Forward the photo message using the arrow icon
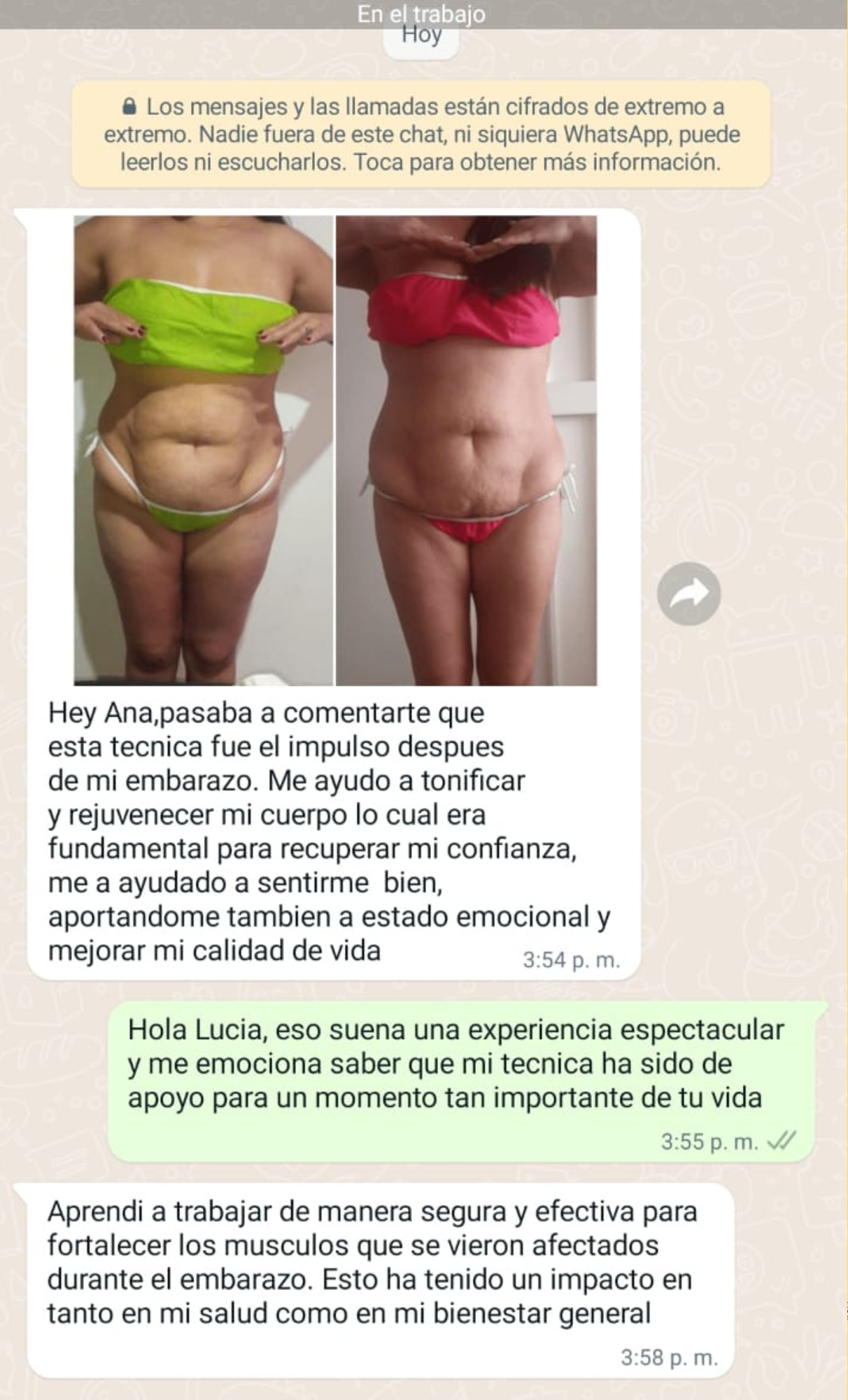The image size is (848, 1400). point(688,594)
